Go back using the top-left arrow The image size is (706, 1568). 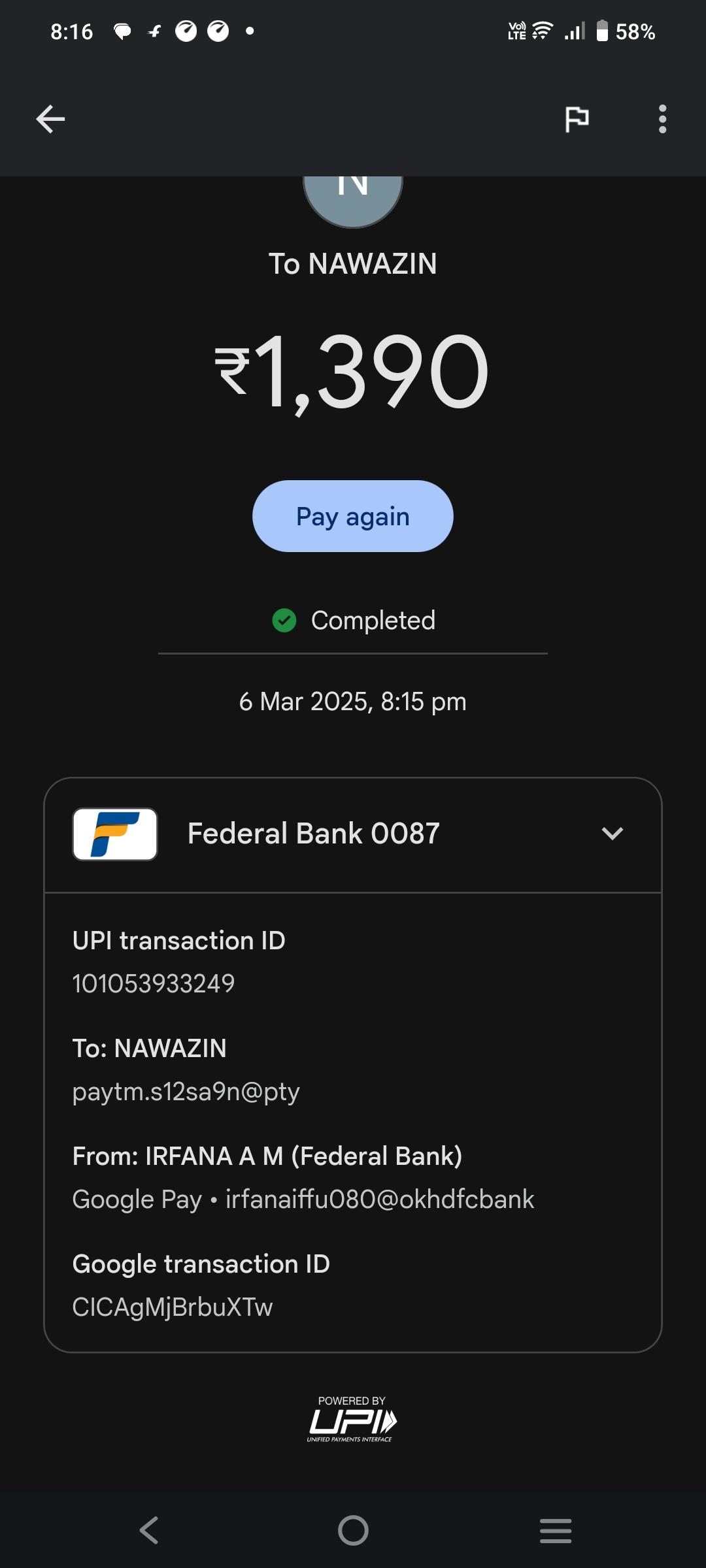[50, 119]
